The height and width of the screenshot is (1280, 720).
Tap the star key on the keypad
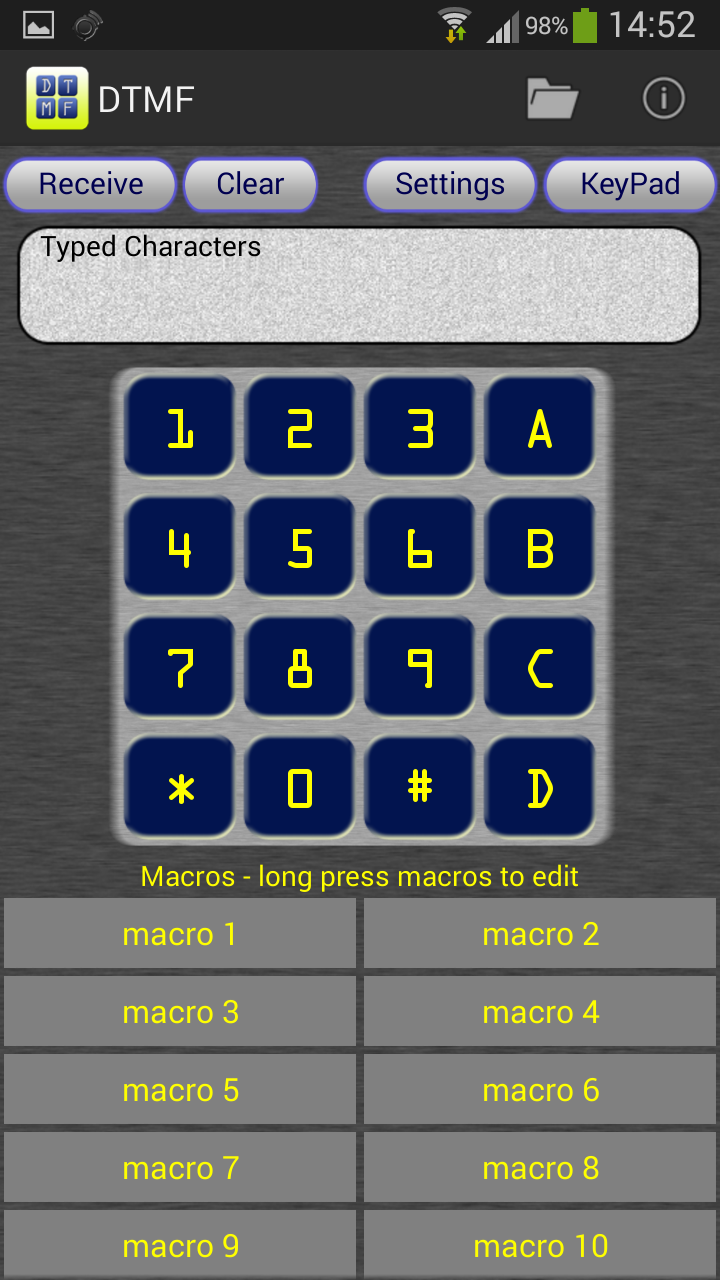pyautogui.click(x=180, y=788)
